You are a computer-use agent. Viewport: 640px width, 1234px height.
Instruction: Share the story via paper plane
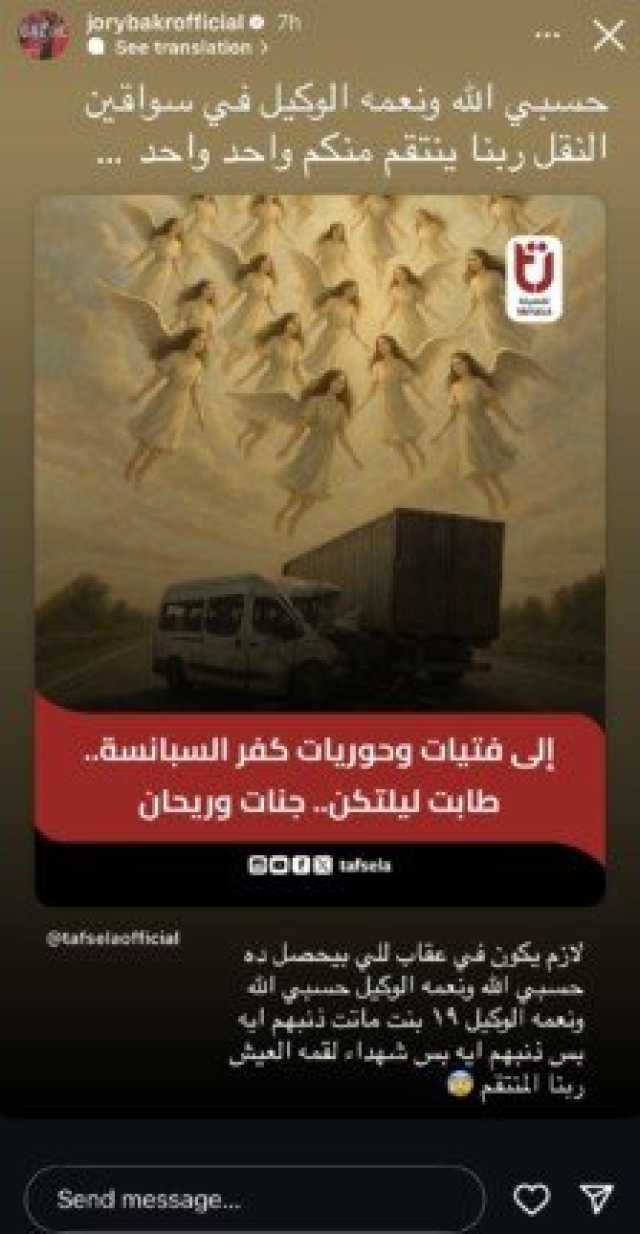597,1199
